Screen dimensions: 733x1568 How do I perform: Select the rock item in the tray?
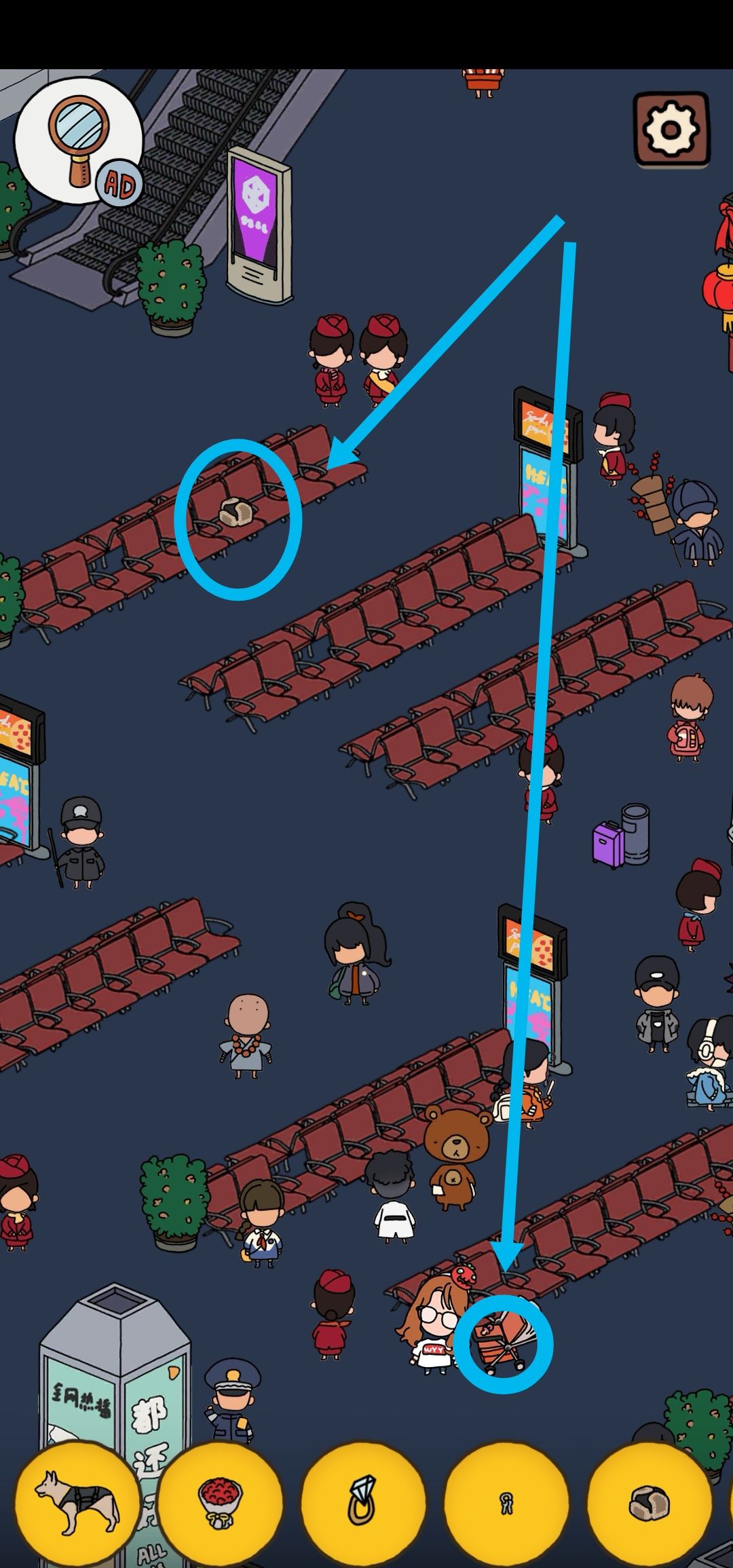648,1504
